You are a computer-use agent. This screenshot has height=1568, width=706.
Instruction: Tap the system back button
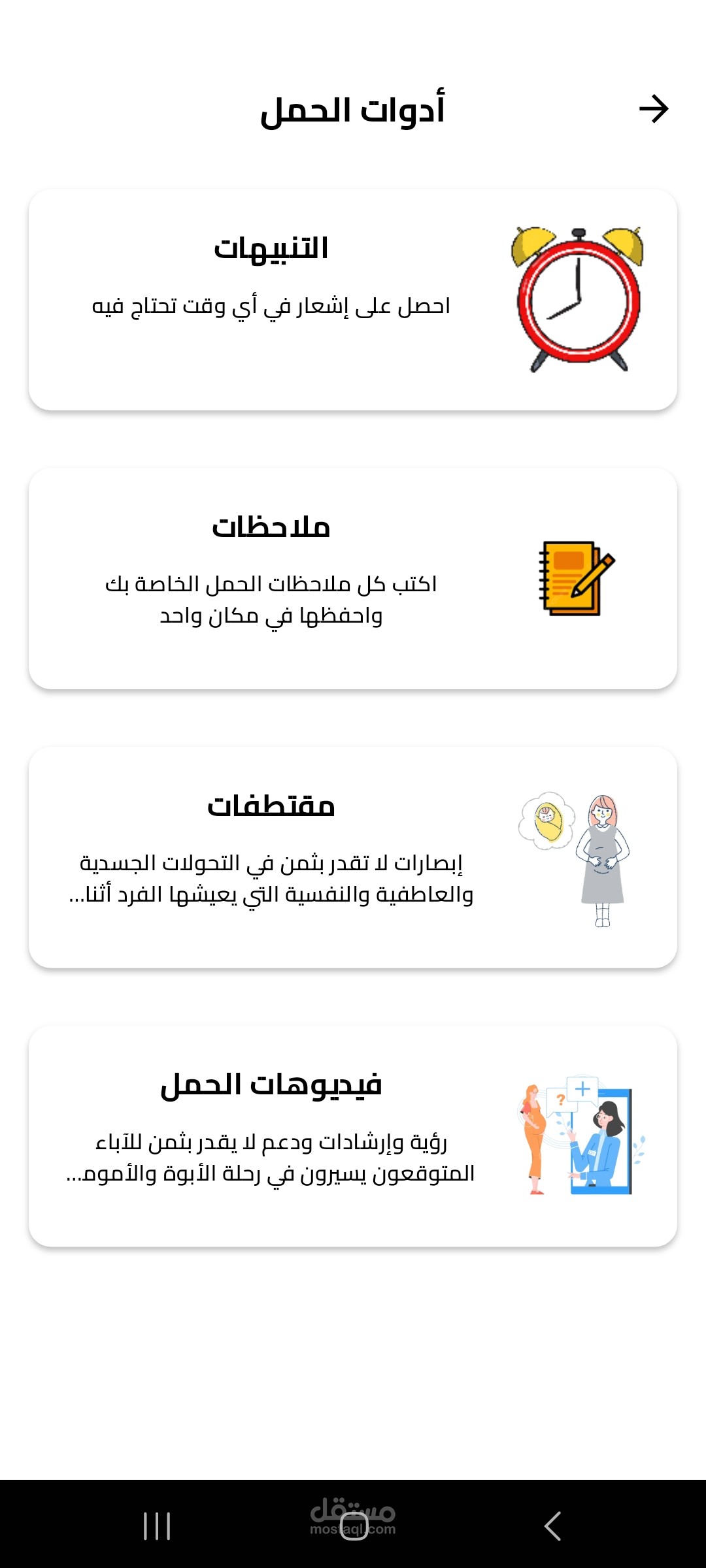(x=552, y=1526)
